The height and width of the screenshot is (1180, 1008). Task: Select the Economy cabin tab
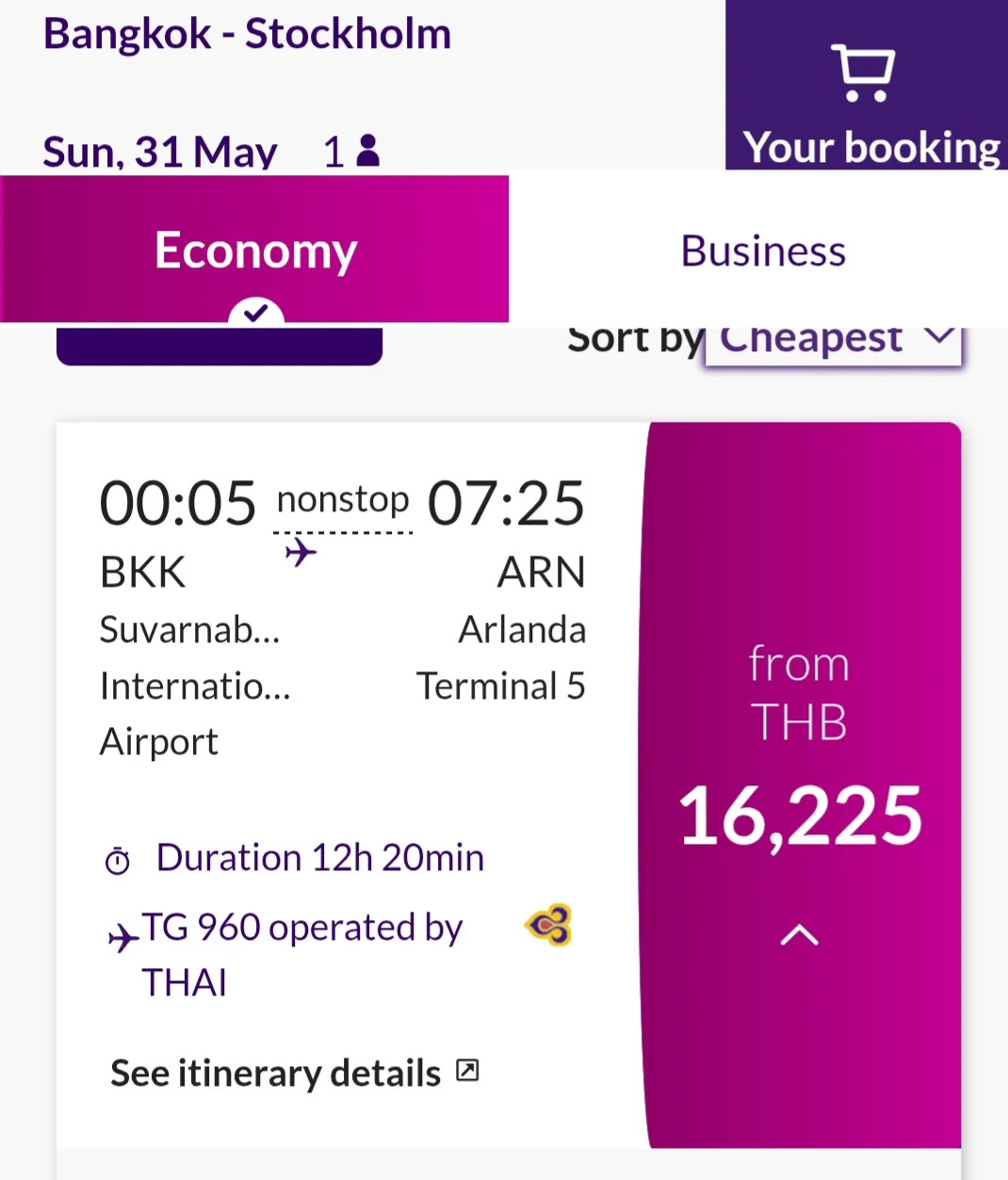[x=255, y=250]
